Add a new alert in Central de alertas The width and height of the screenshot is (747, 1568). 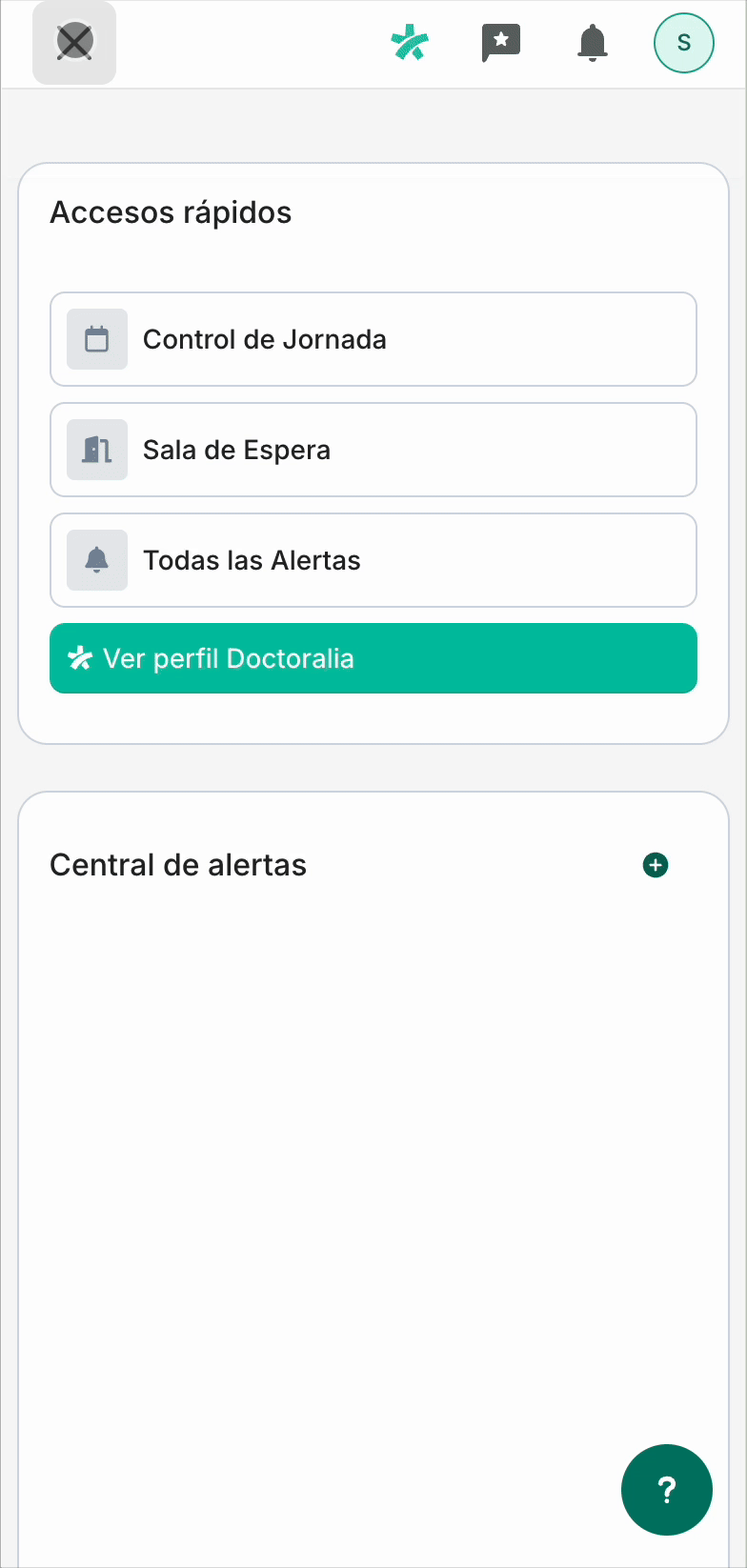[656, 865]
